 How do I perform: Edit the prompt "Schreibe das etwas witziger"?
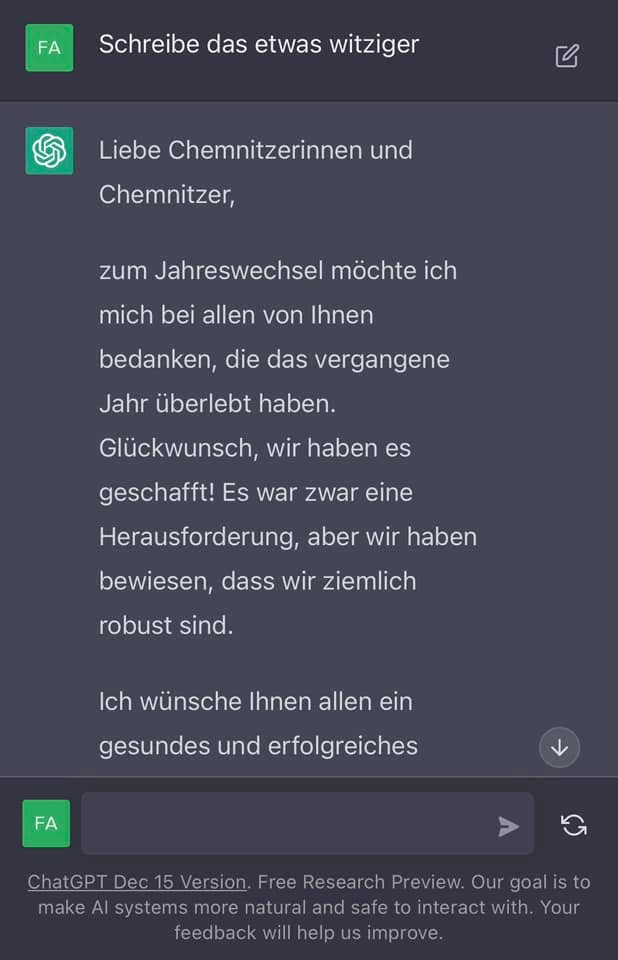[567, 56]
